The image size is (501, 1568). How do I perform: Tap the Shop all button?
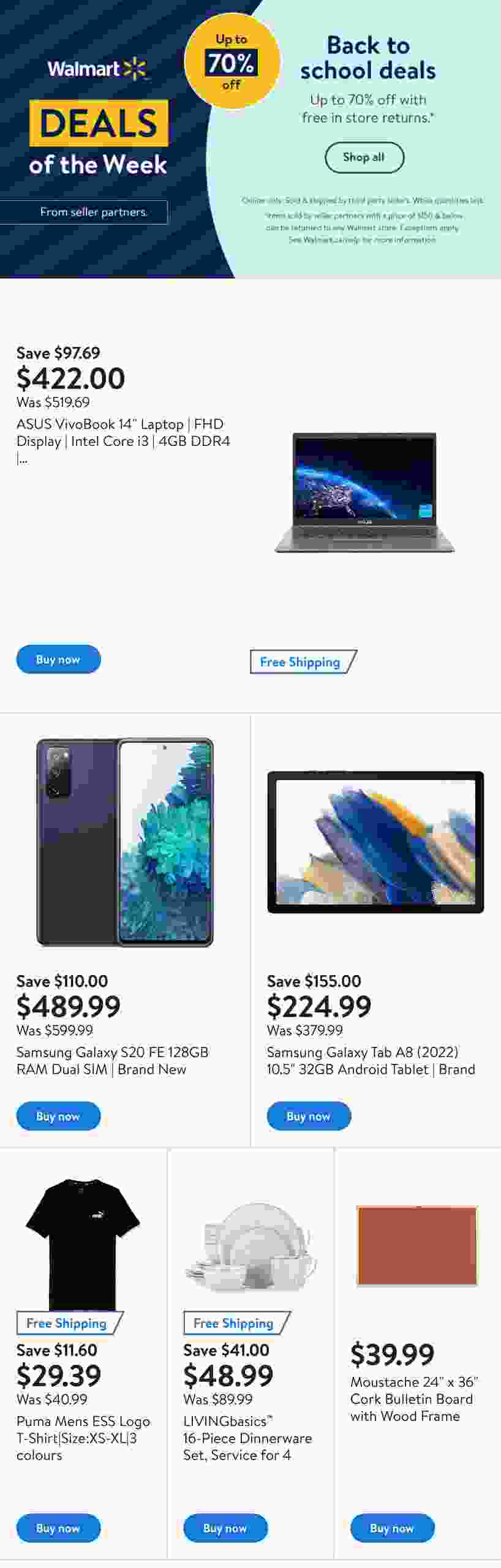coord(364,157)
